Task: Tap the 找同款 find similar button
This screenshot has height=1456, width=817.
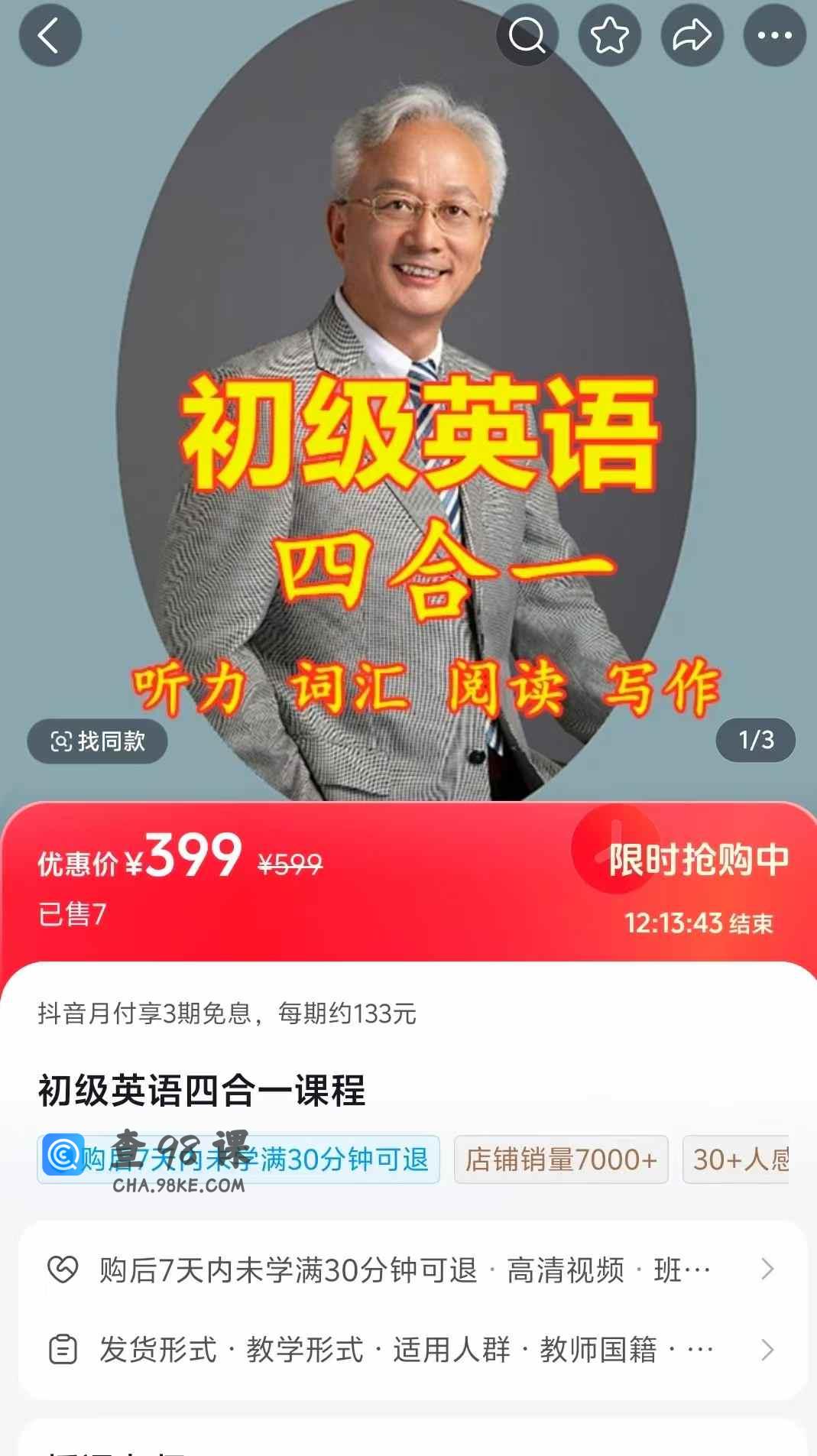Action: 97,741
